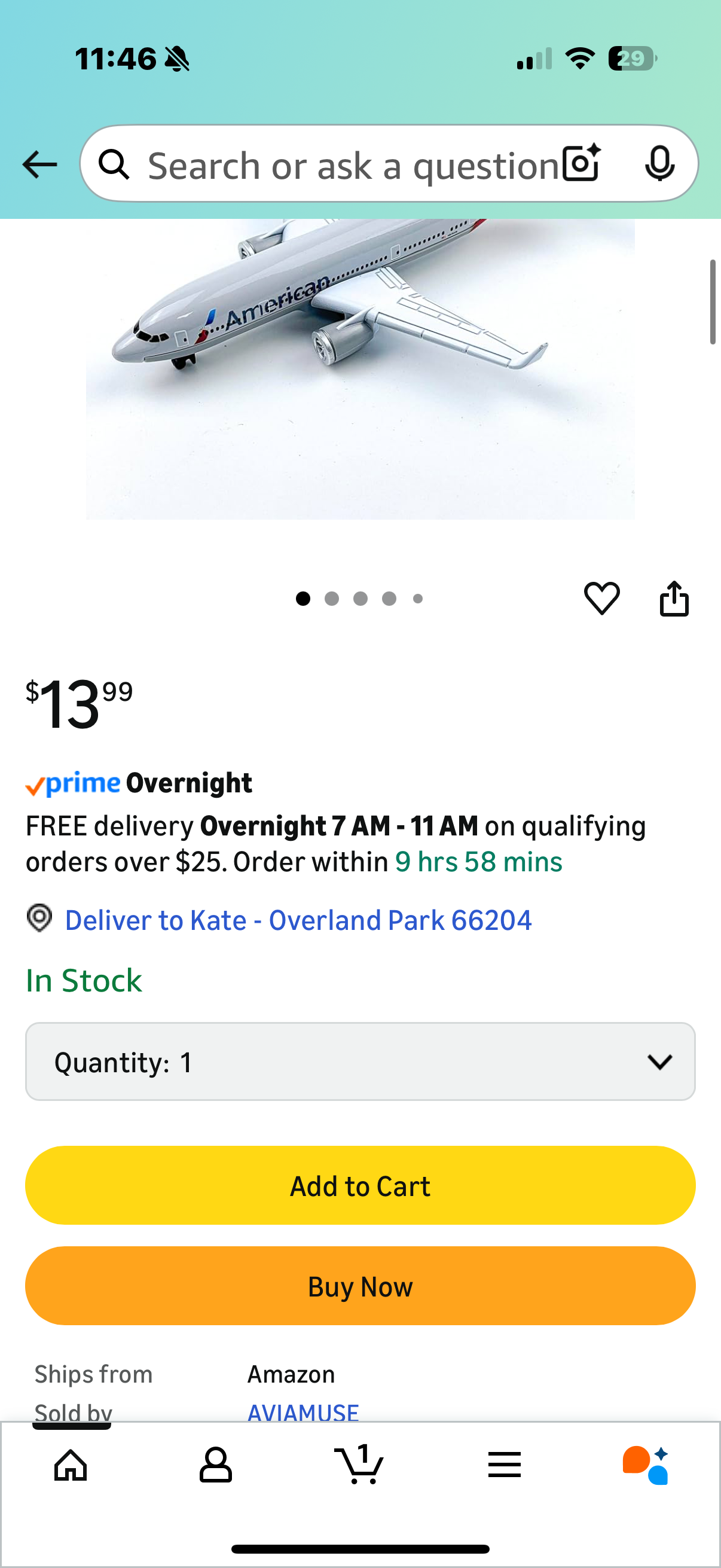The width and height of the screenshot is (721, 1568).
Task: Open the shopping cart tab
Action: point(359,1465)
